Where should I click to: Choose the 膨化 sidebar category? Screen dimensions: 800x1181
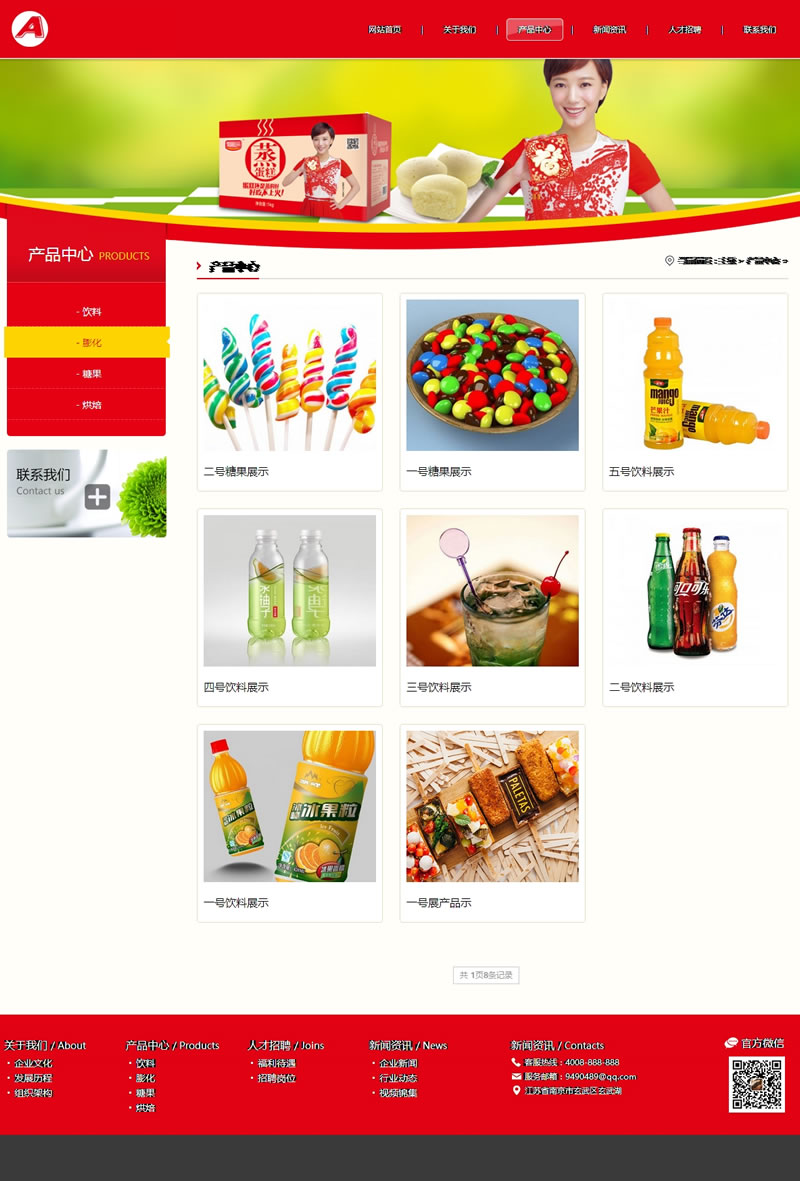(x=91, y=343)
